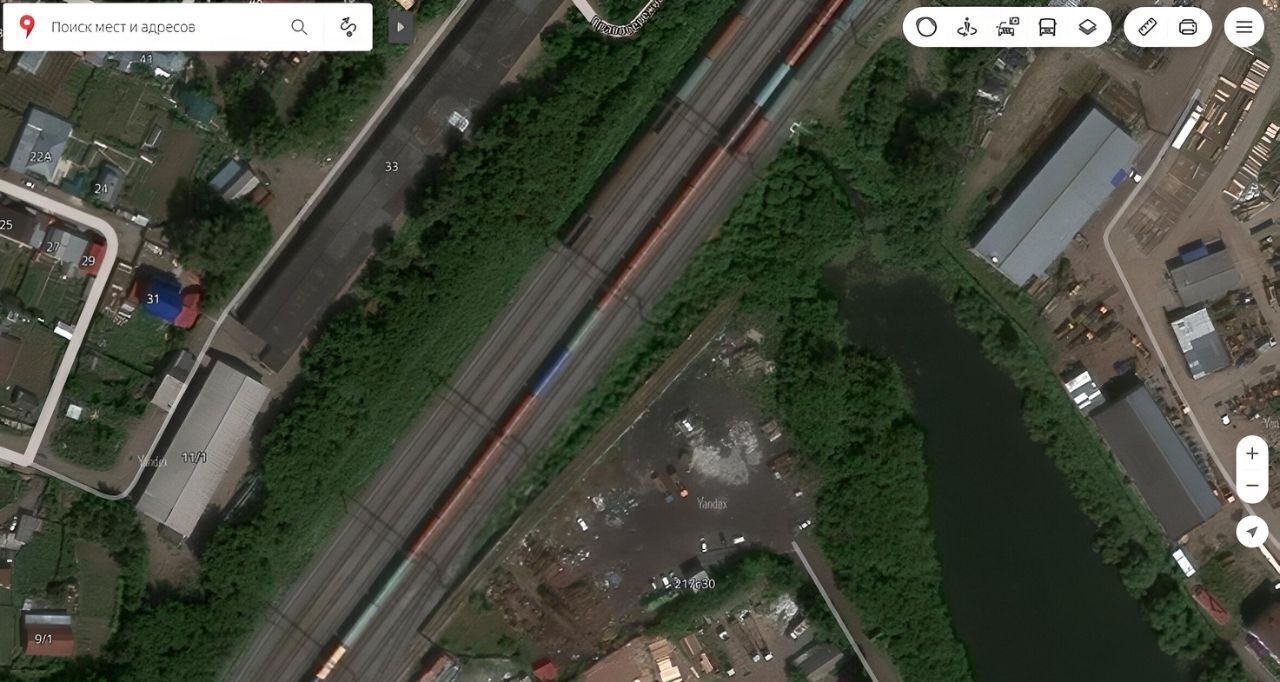Show road cameras and parking layer
The image size is (1280, 682).
click(1007, 27)
